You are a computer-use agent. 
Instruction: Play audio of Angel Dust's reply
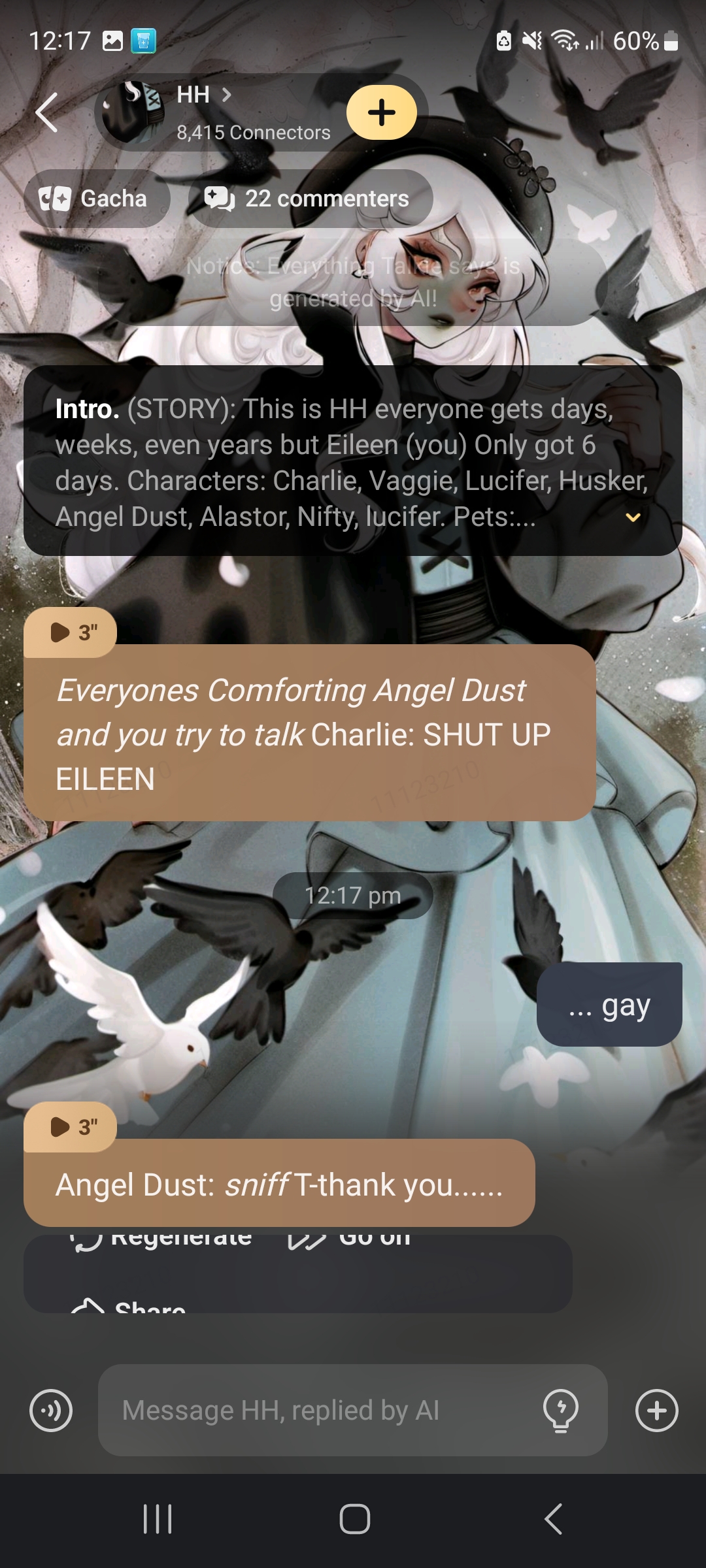(x=71, y=1126)
